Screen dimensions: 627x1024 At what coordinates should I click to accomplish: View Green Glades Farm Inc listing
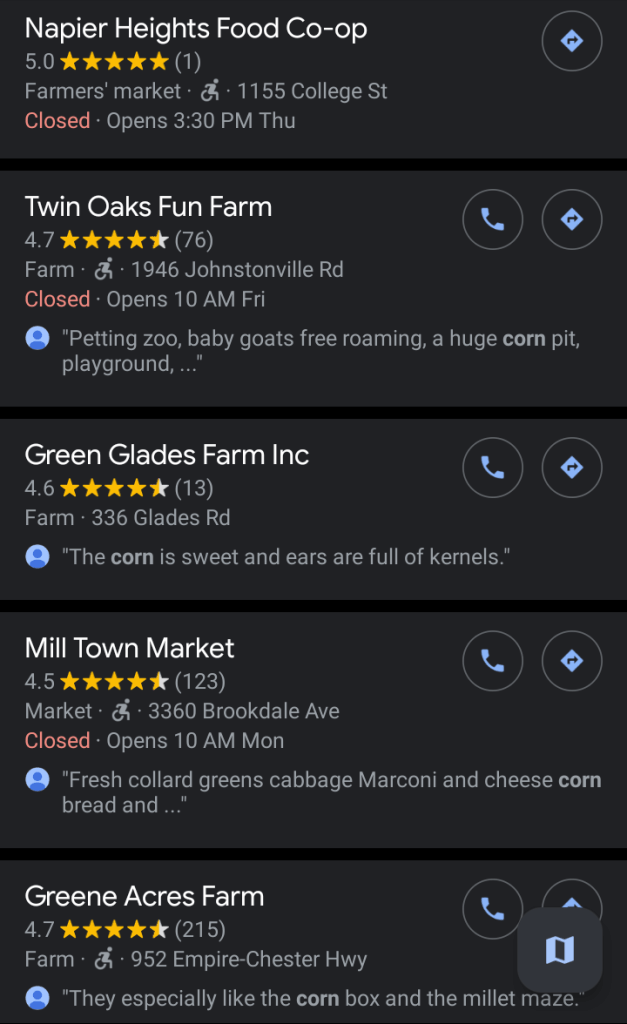point(166,455)
